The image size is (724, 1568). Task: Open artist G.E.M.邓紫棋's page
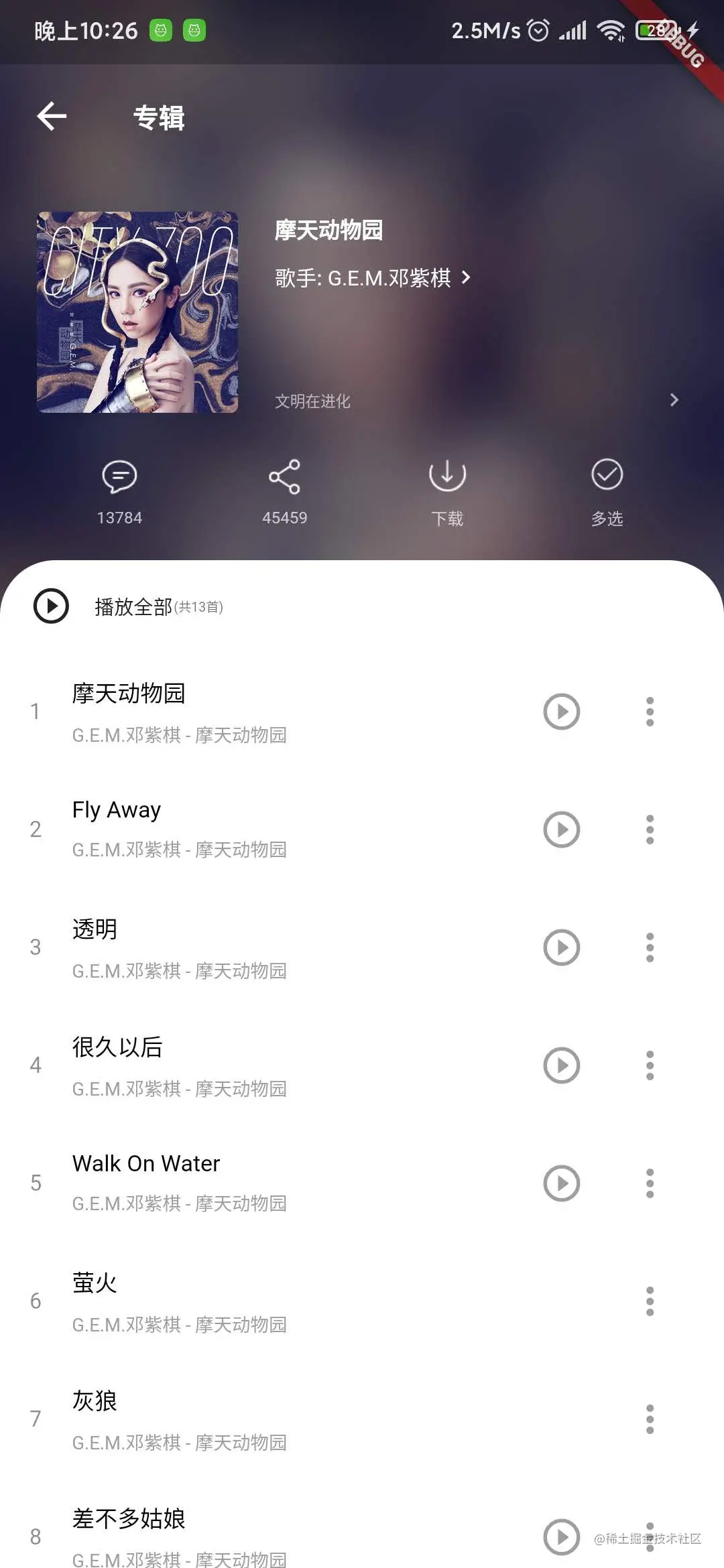coord(372,277)
